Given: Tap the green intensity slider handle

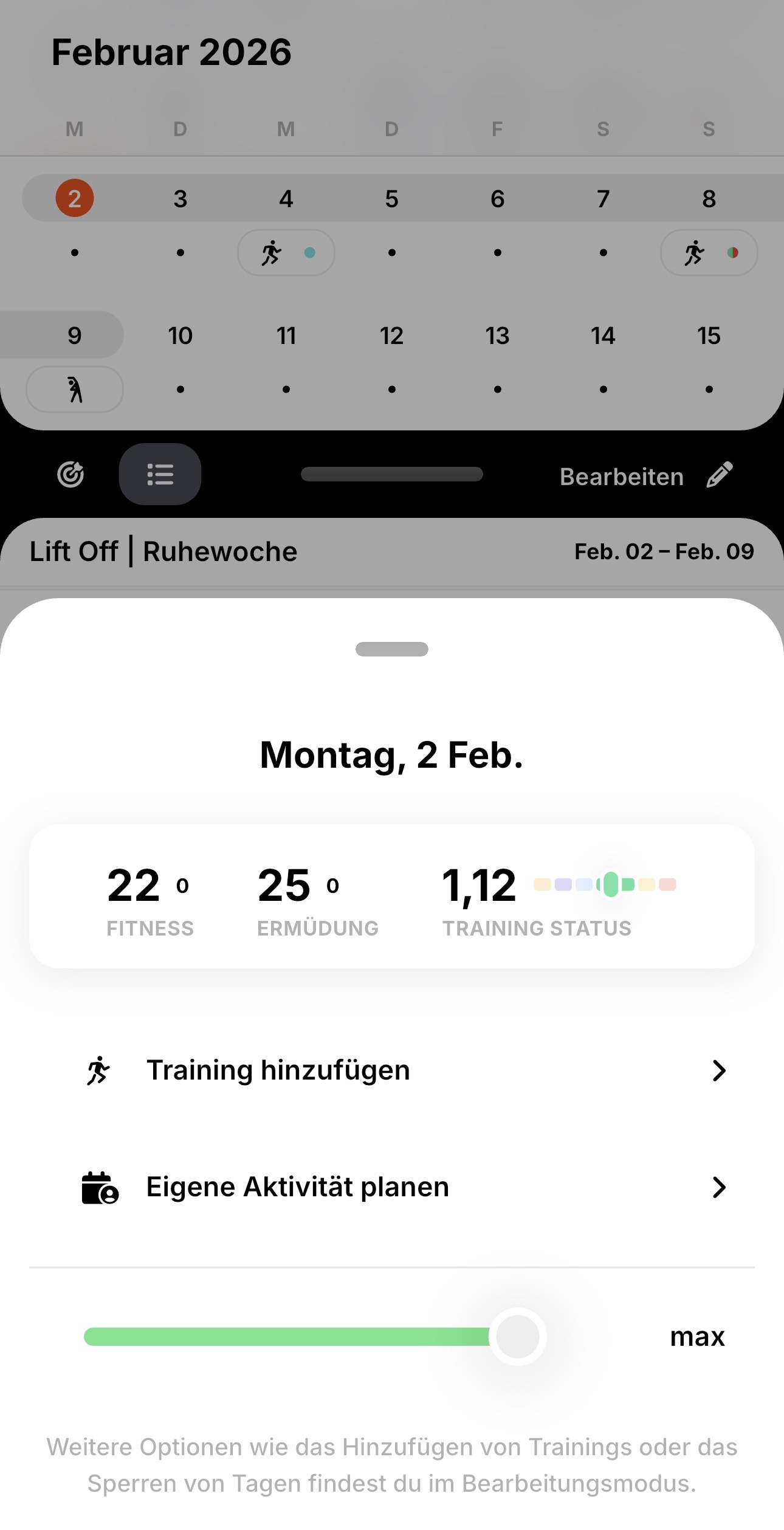Looking at the screenshot, I should tap(518, 1337).
